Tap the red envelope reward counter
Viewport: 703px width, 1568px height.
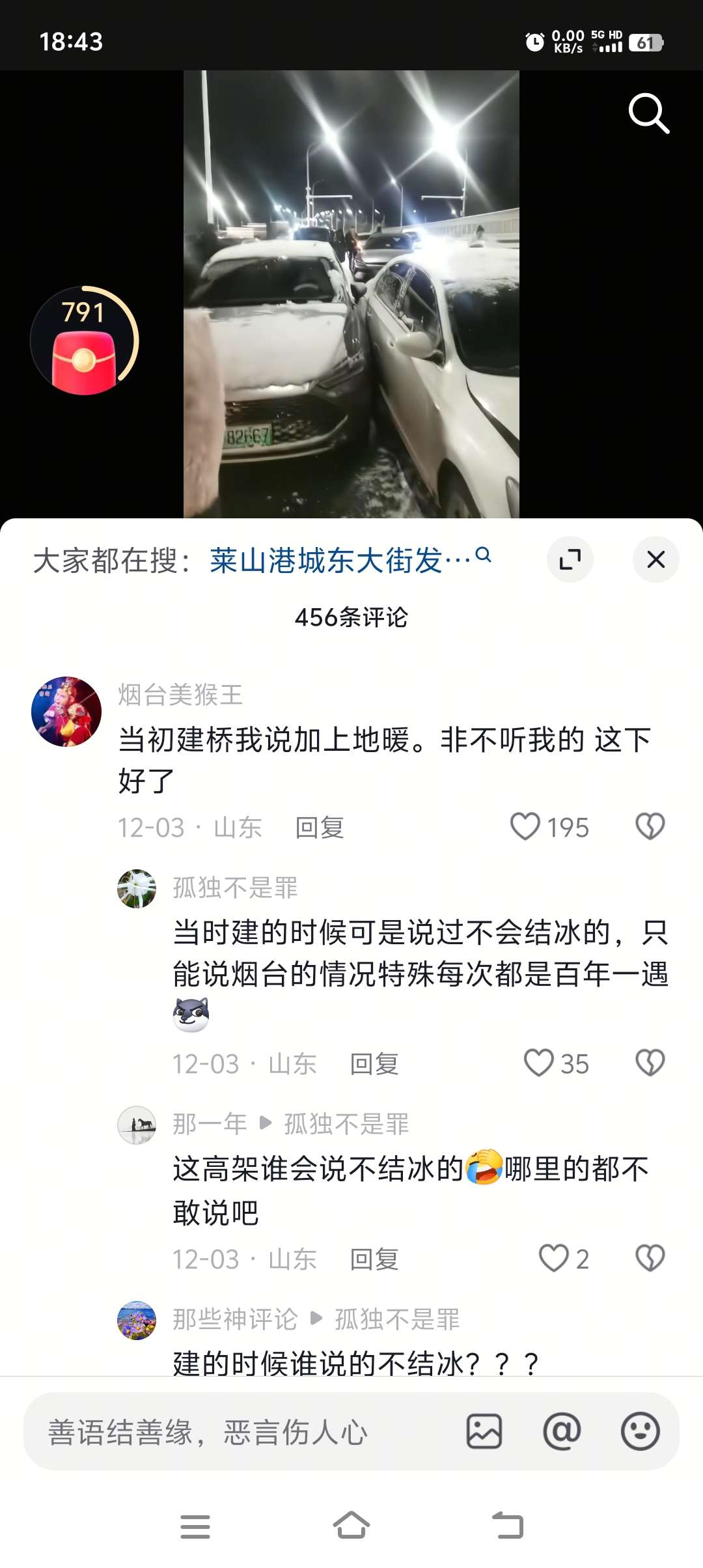84,341
